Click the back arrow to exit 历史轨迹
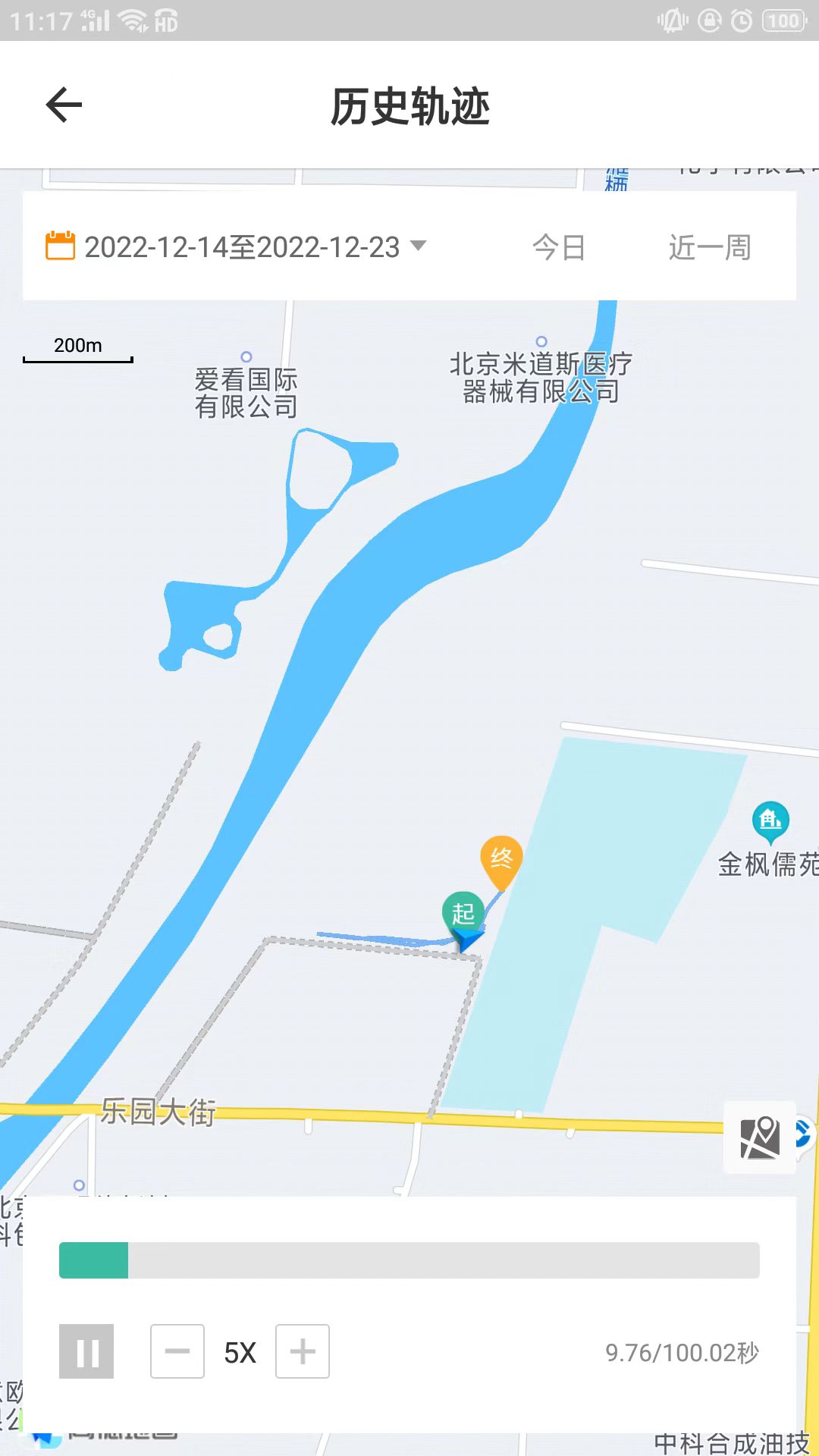 coord(64,105)
